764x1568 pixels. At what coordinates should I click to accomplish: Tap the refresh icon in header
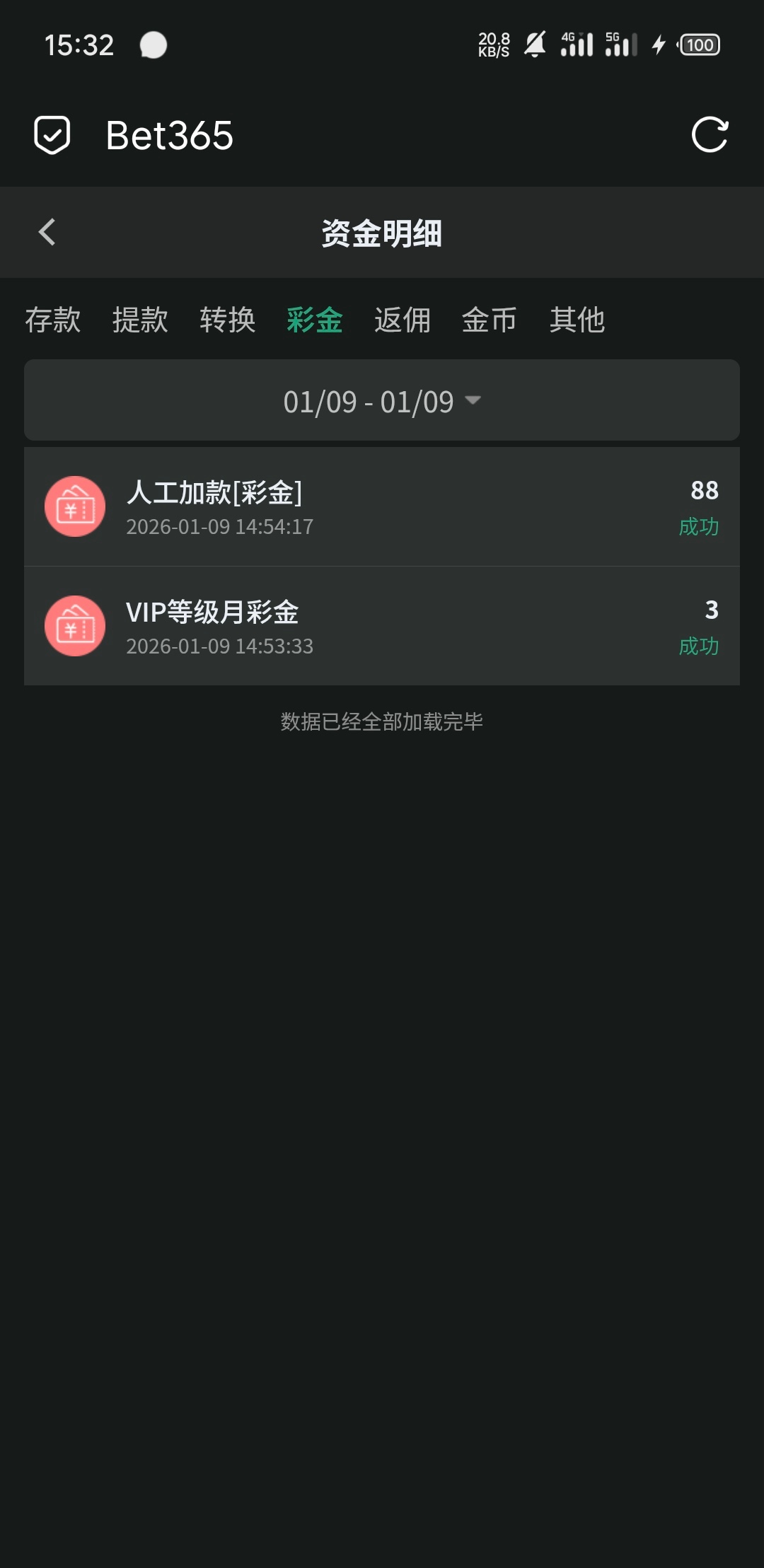point(710,134)
